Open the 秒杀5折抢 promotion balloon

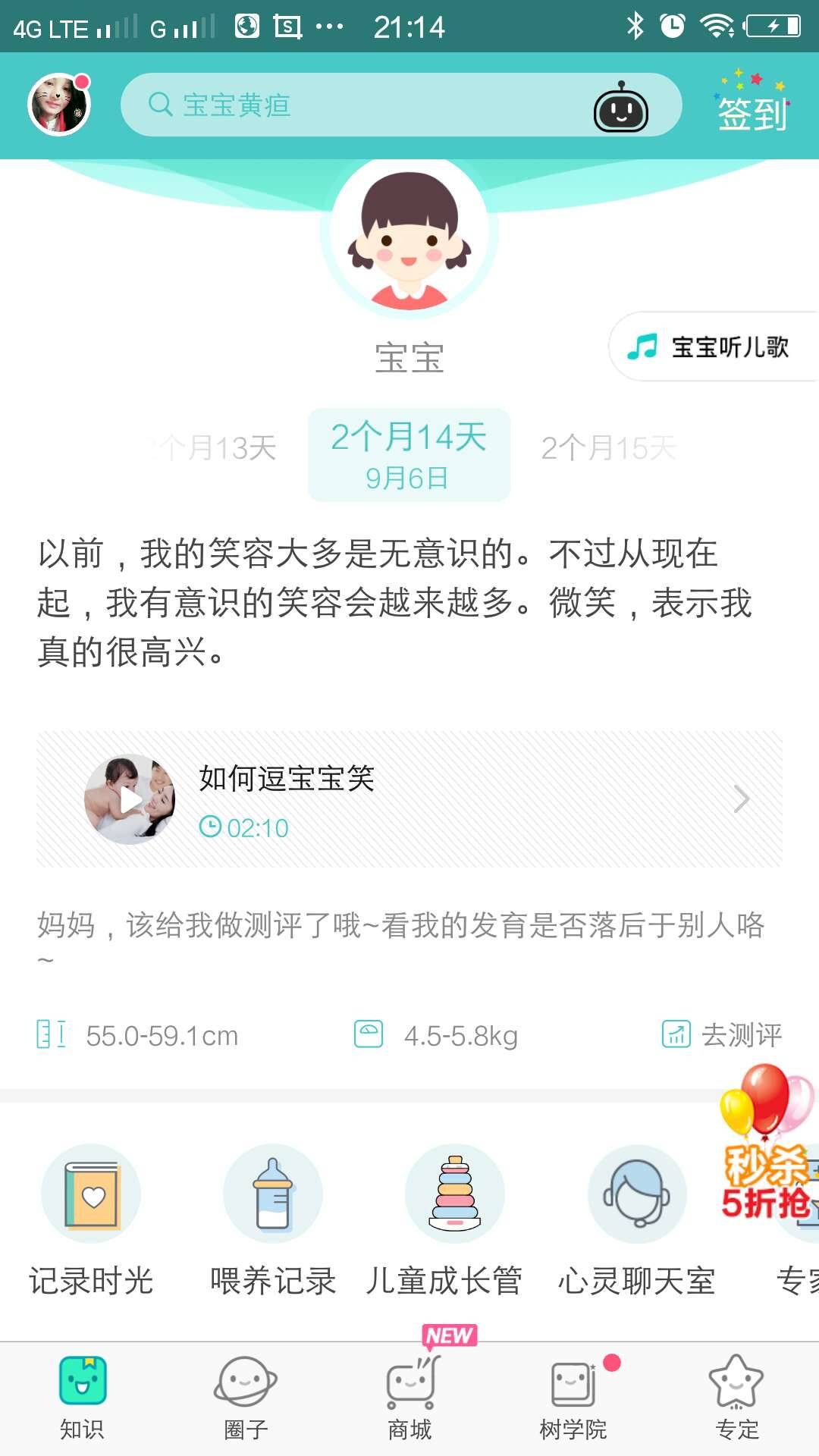(x=766, y=1145)
